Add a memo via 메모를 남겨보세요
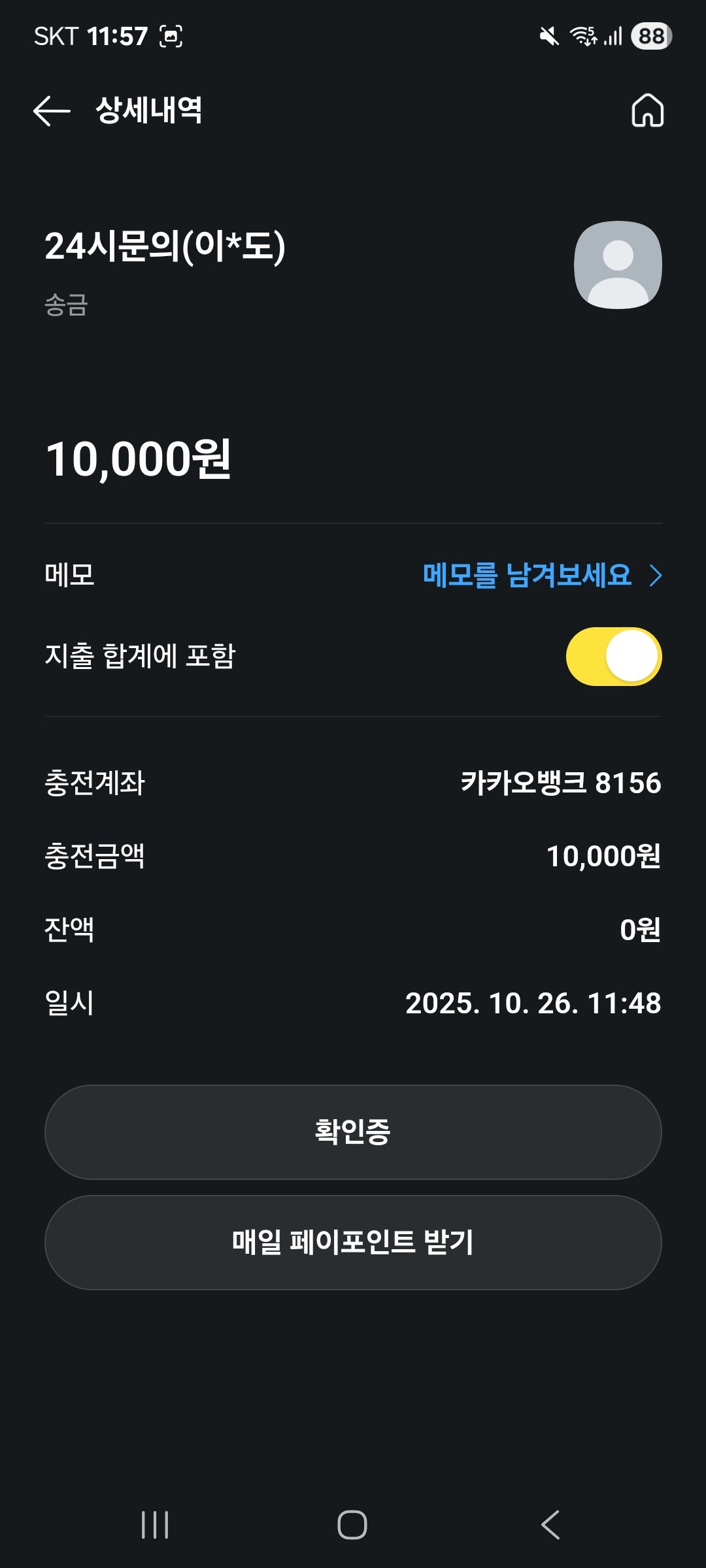The image size is (706, 1568). 542,576
